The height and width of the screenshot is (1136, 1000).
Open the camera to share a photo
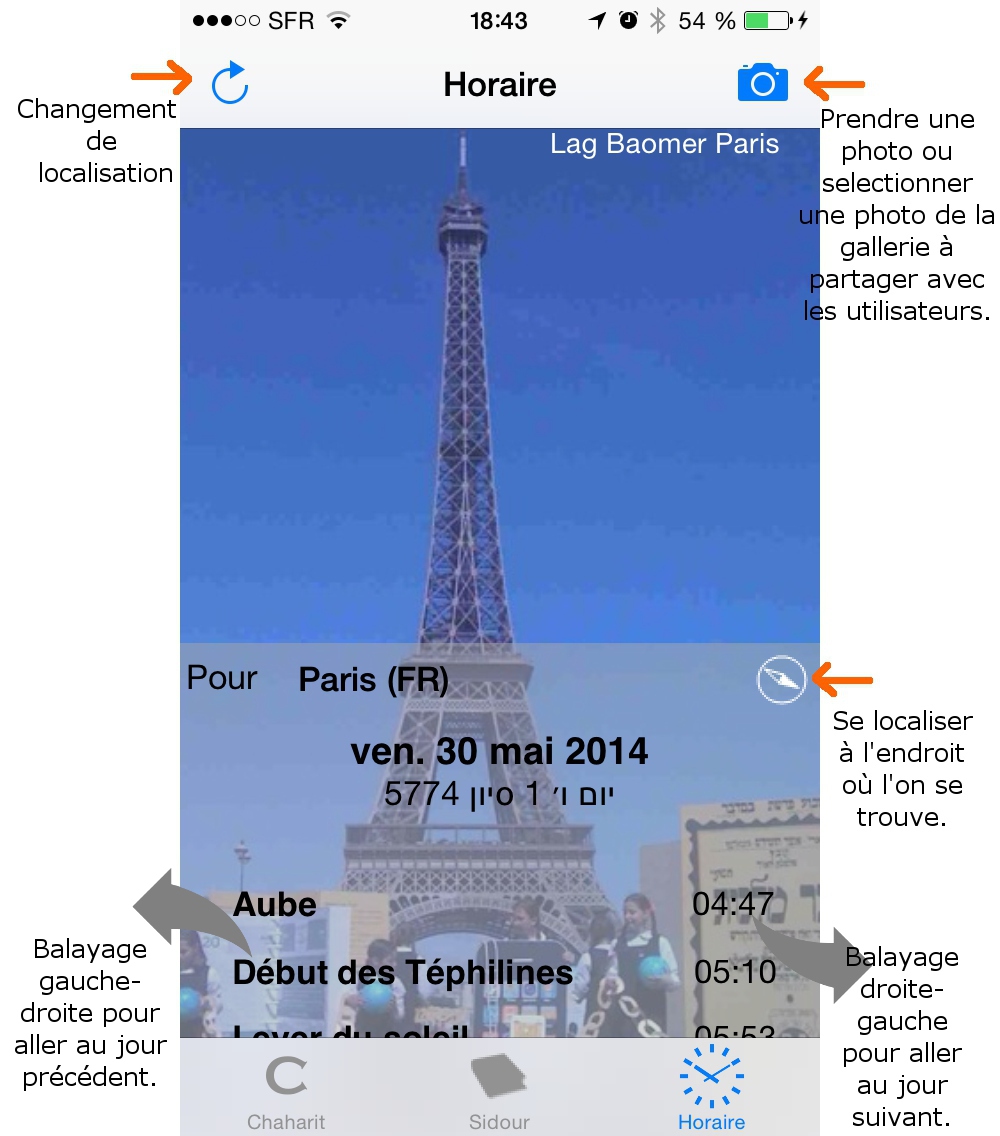[x=762, y=83]
